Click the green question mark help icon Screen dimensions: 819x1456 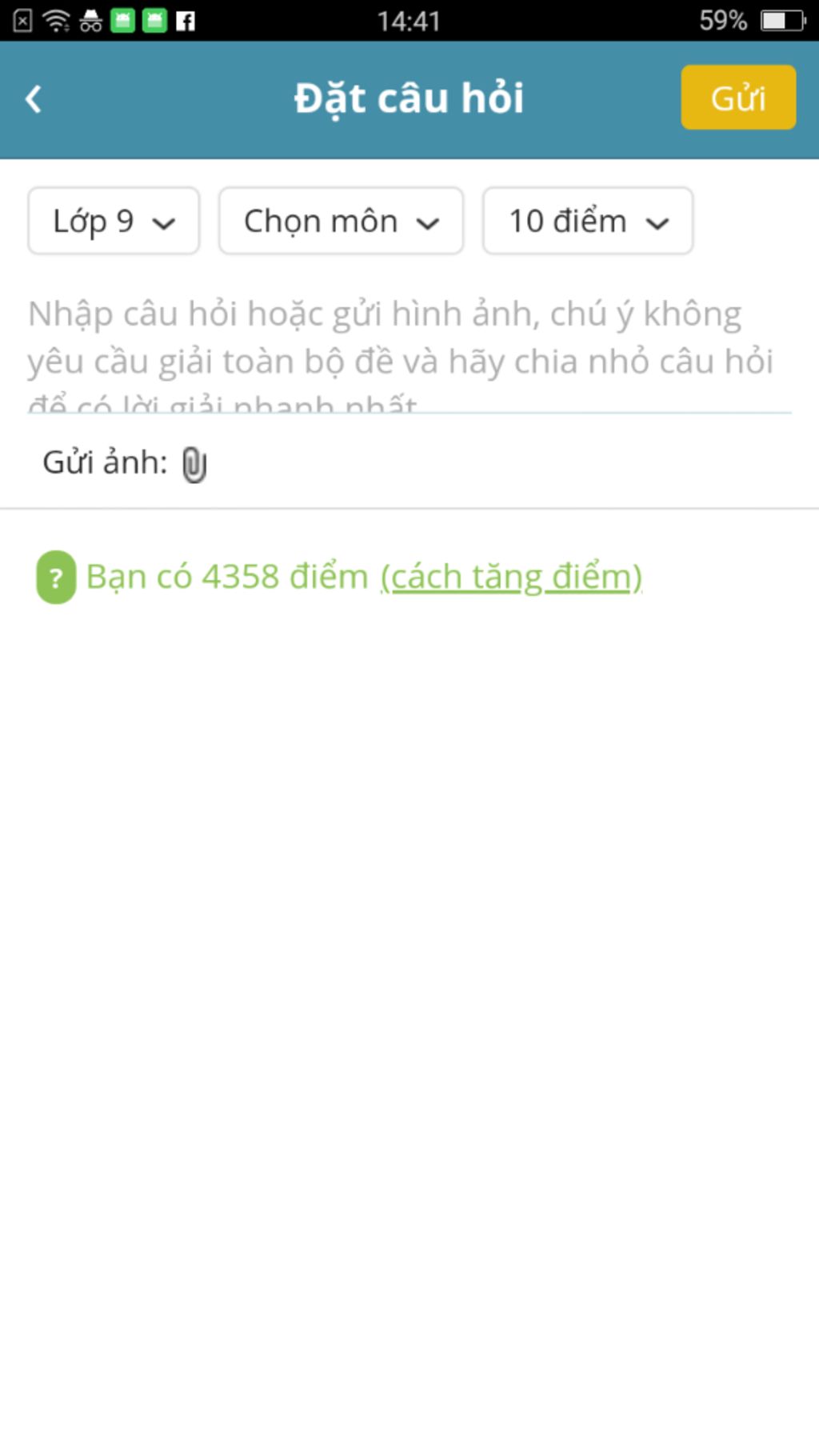tap(55, 578)
